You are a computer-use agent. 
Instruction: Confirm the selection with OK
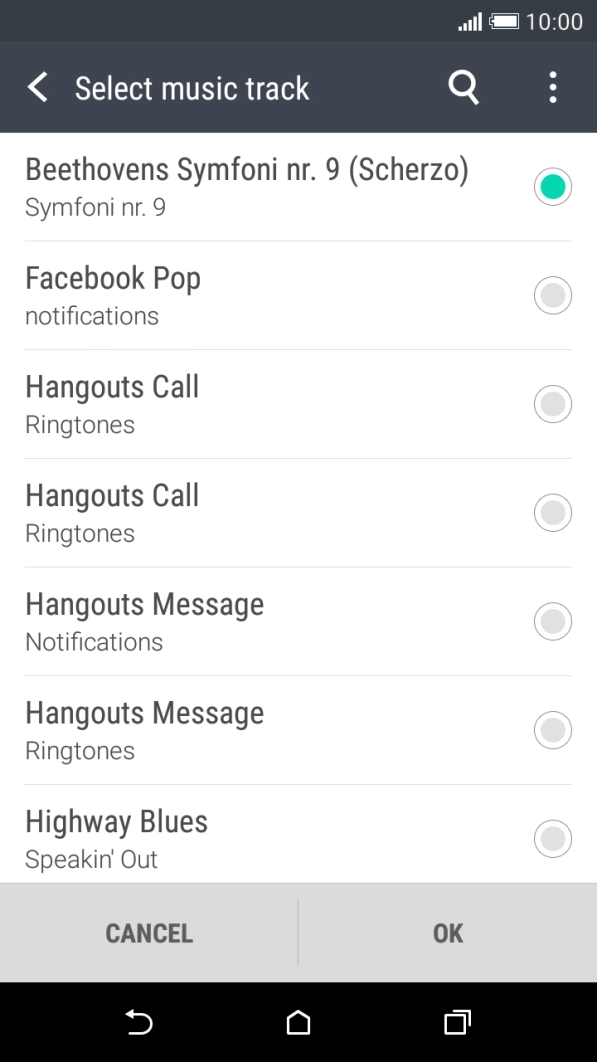pyautogui.click(x=448, y=933)
